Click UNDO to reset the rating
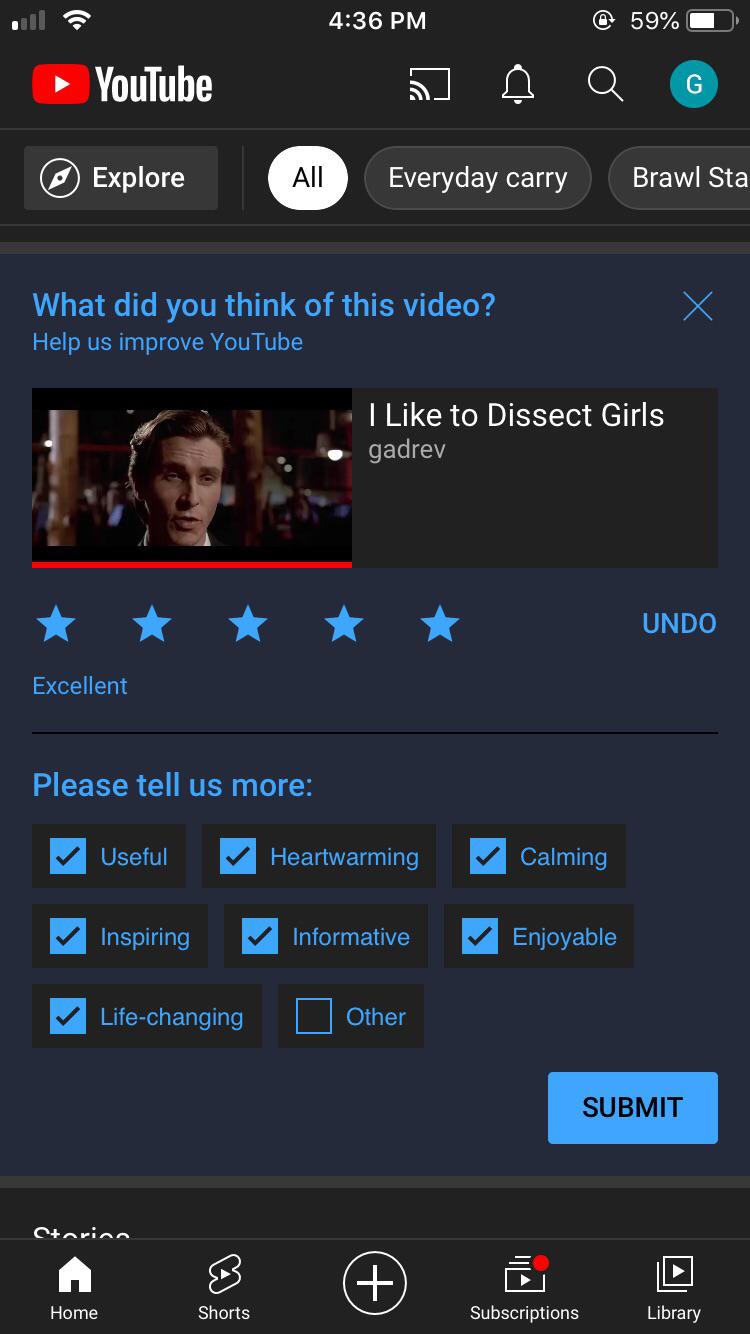 679,623
